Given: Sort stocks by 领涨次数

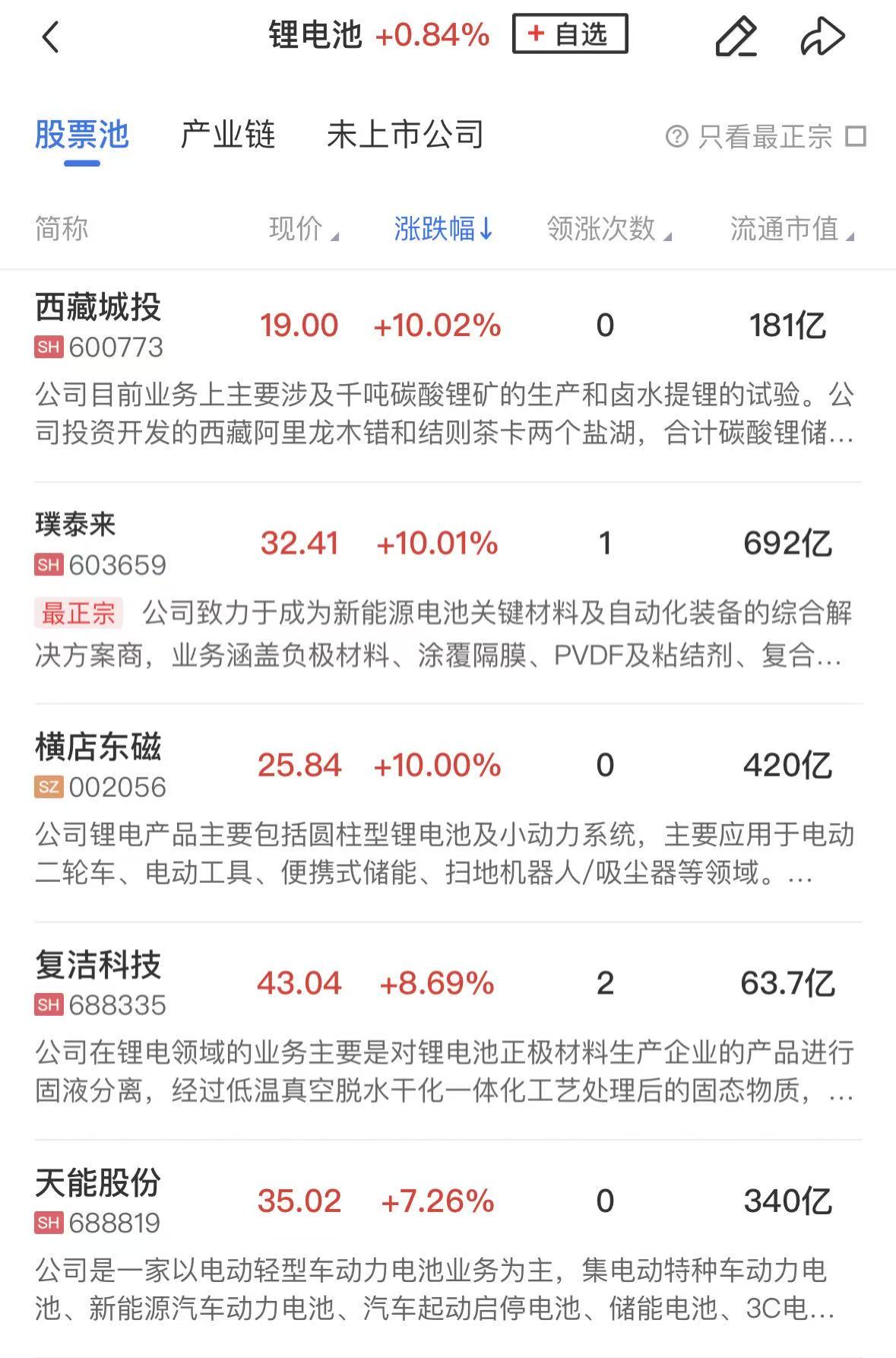Looking at the screenshot, I should [608, 229].
